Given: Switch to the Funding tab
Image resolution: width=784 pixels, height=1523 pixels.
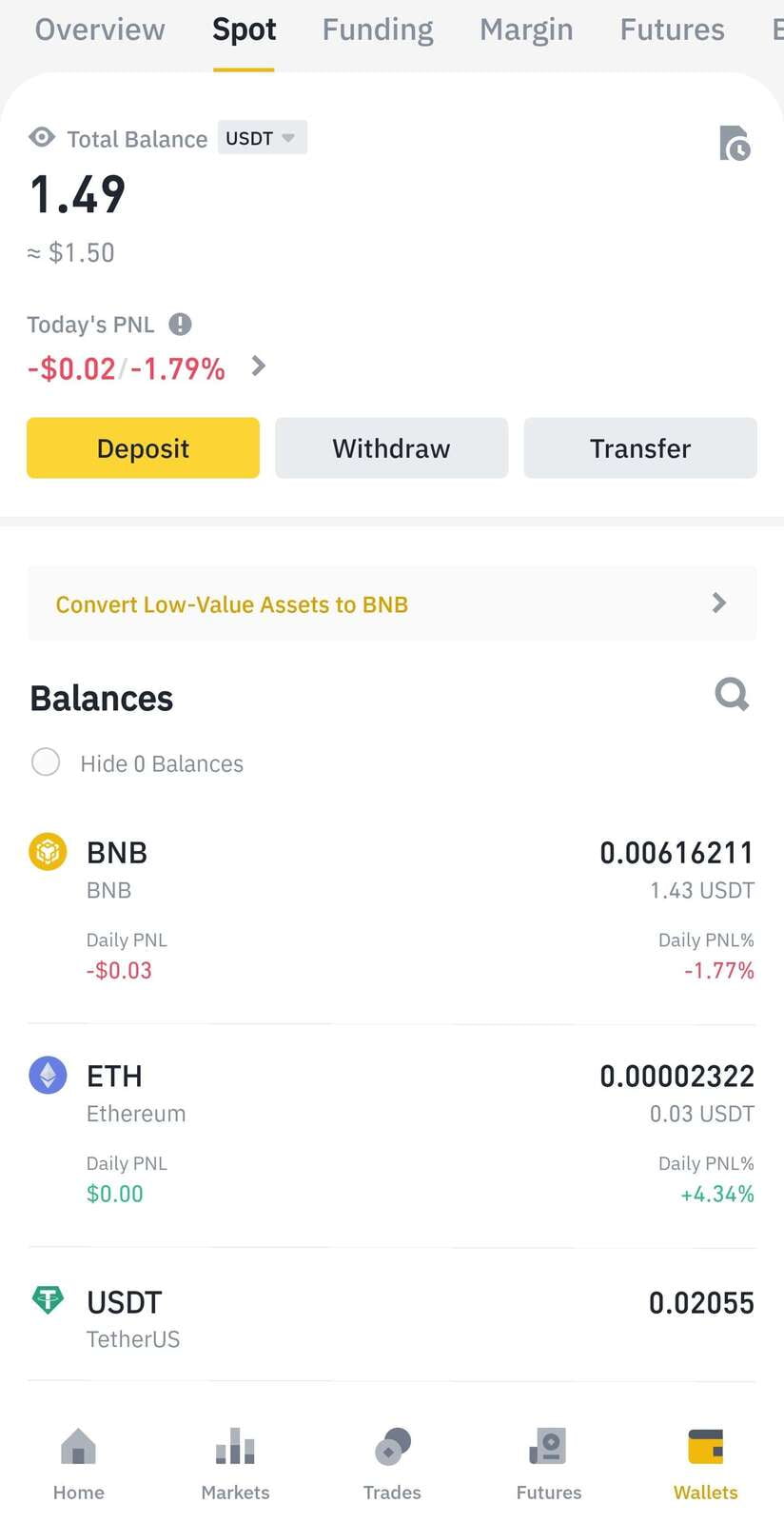Looking at the screenshot, I should coord(378,30).
